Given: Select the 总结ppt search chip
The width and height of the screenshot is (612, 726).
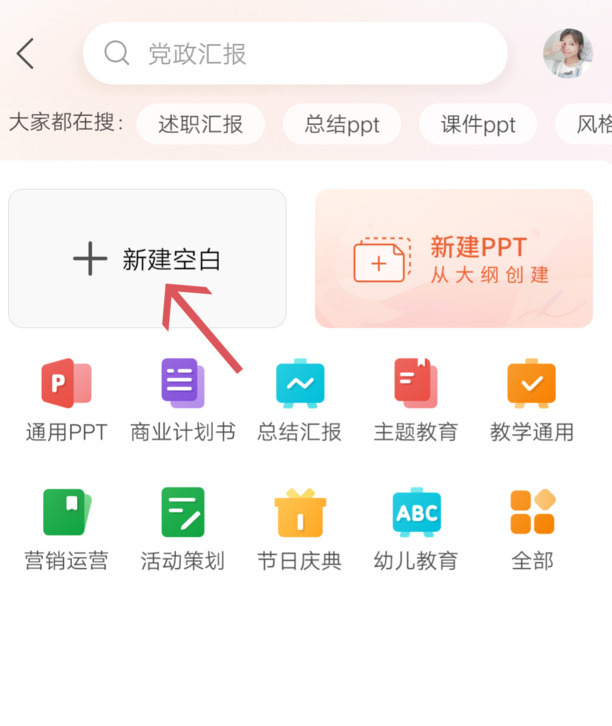Looking at the screenshot, I should tap(341, 125).
